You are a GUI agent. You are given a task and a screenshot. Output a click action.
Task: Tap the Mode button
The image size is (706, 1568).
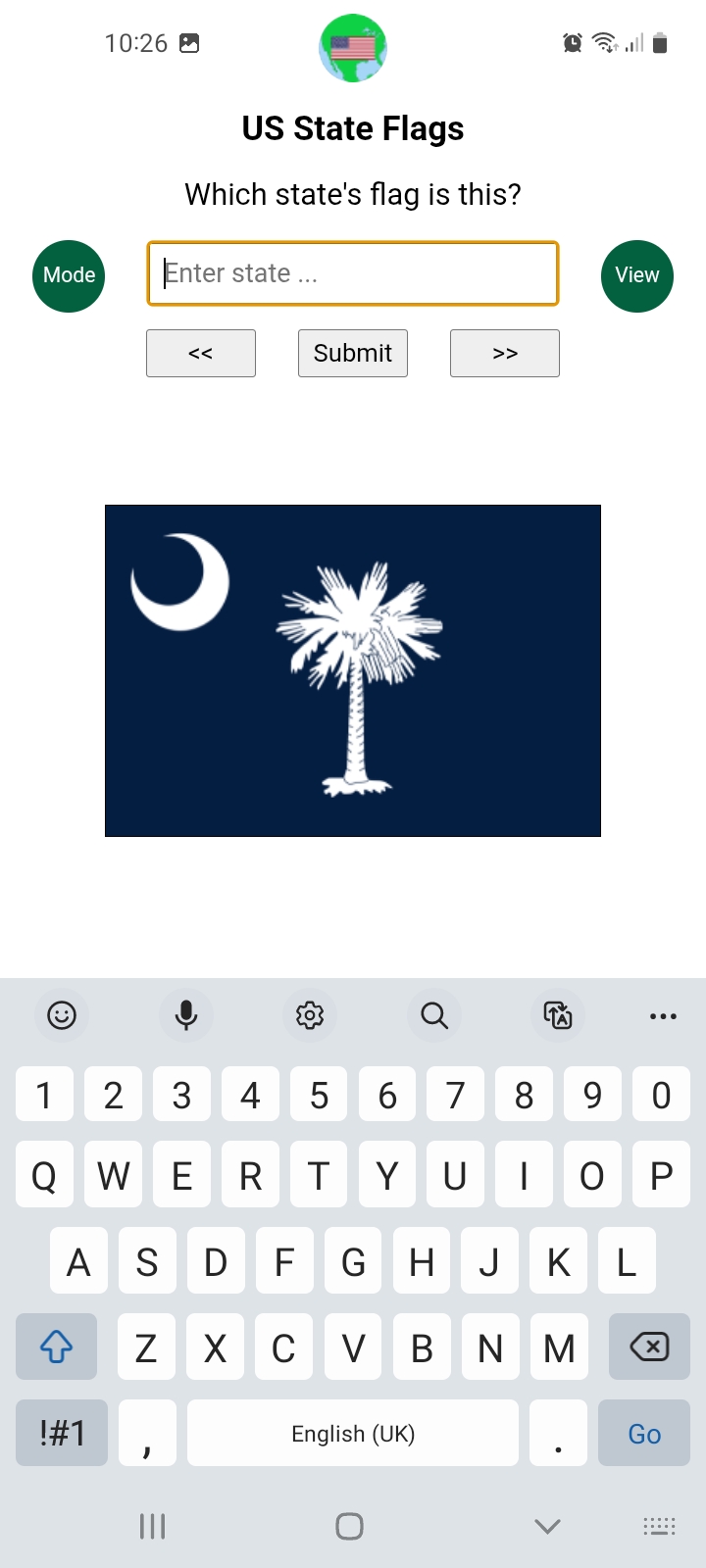(x=69, y=275)
